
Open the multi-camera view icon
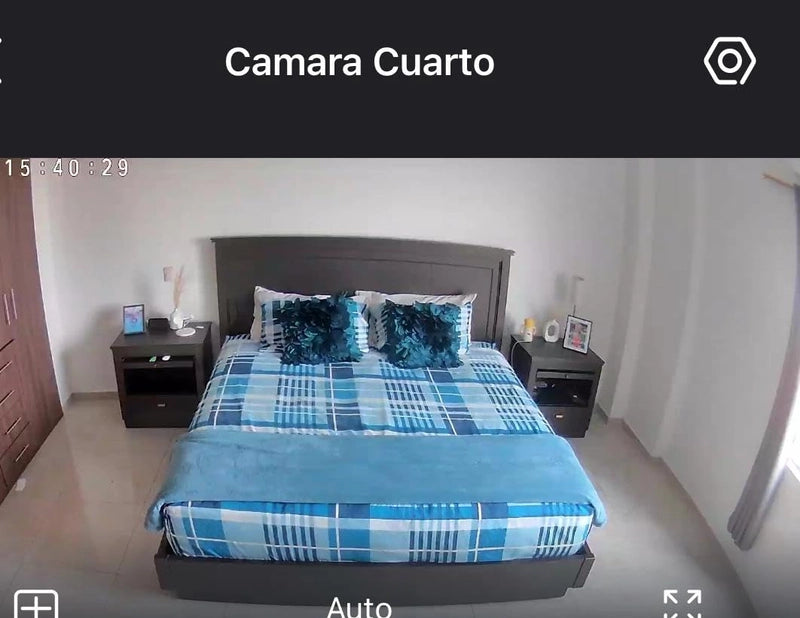tap(36, 605)
